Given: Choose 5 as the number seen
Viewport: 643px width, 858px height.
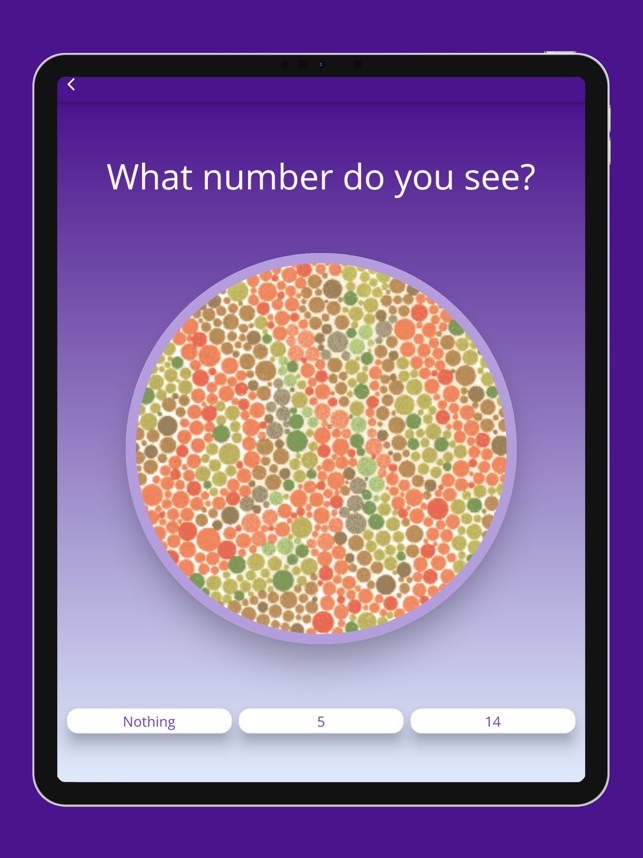Looking at the screenshot, I should (321, 721).
